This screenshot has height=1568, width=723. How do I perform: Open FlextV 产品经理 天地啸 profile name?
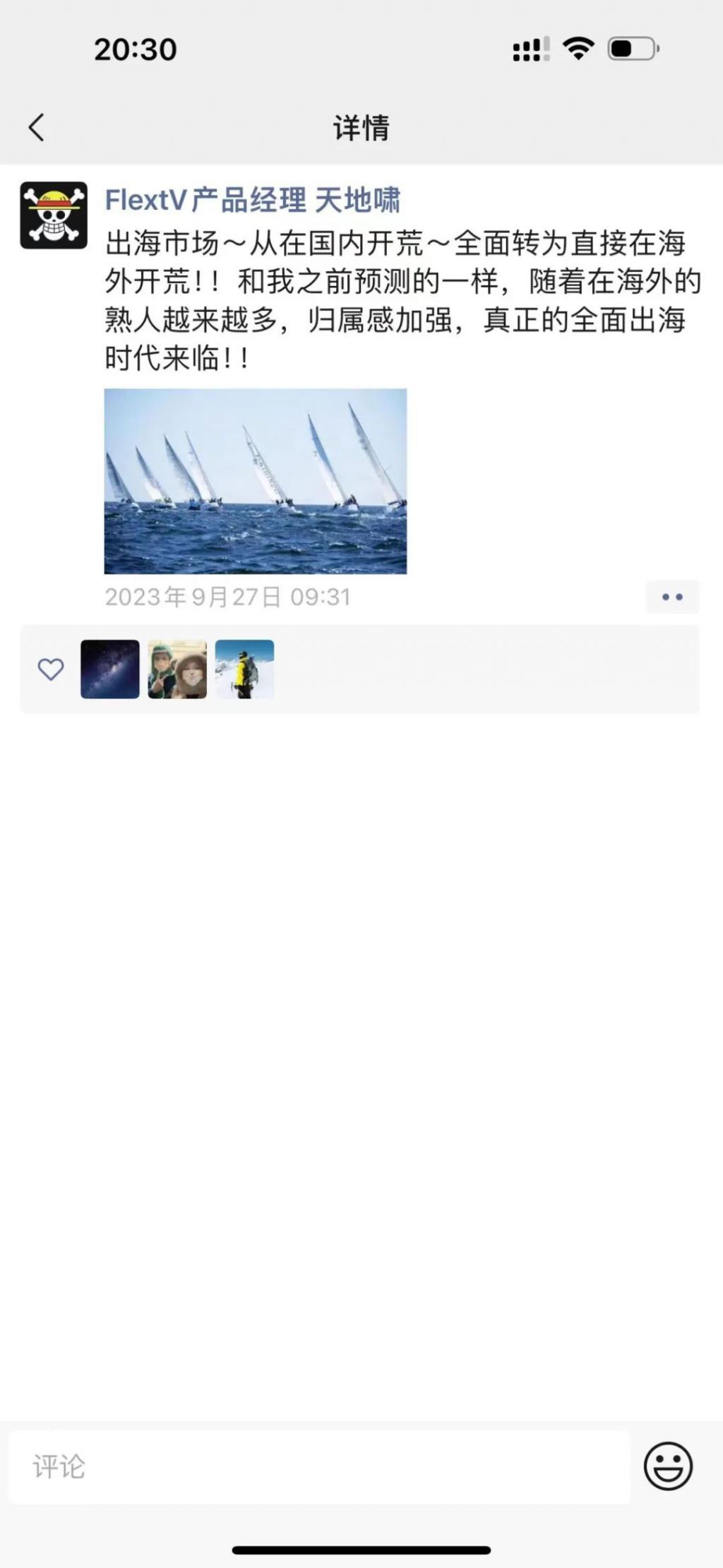point(252,201)
